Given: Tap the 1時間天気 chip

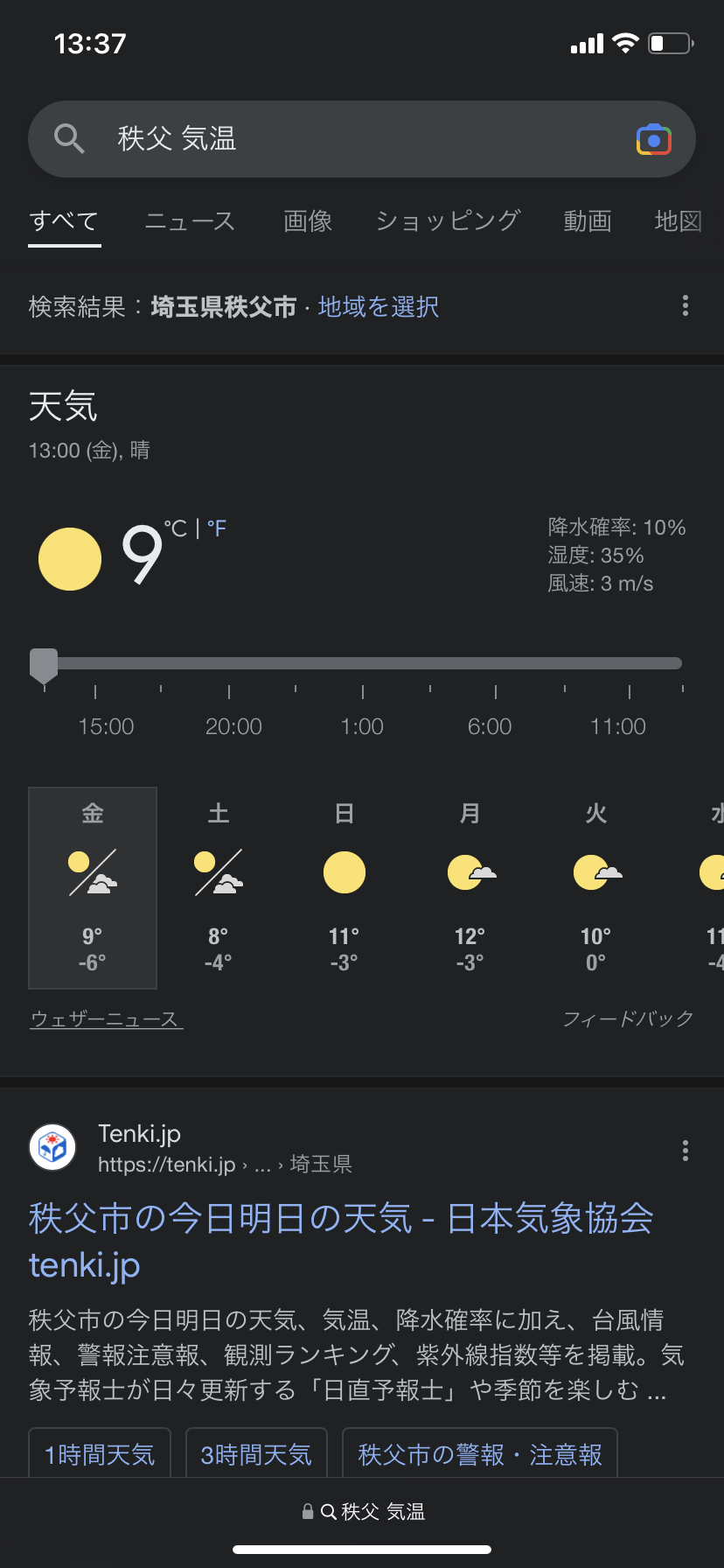Looking at the screenshot, I should (x=100, y=1453).
